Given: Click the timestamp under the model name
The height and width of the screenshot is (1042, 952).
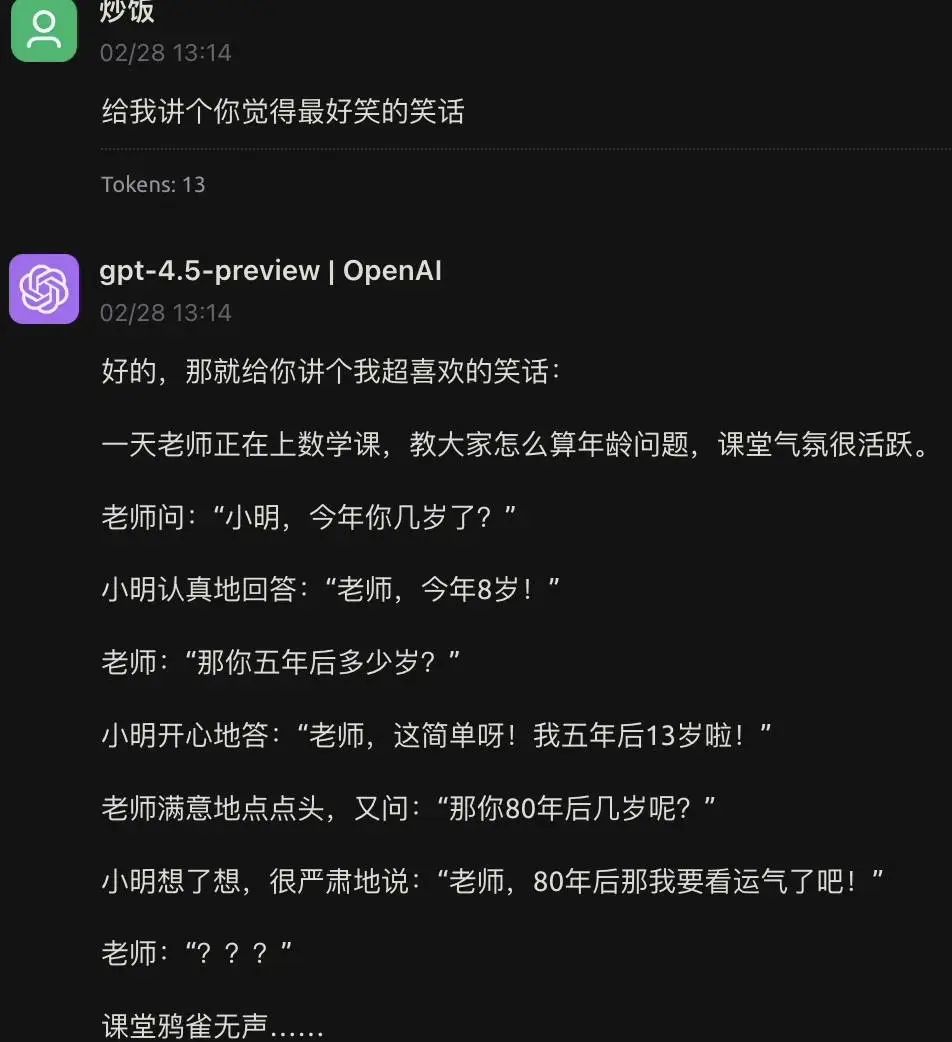Looking at the screenshot, I should click(x=165, y=312).
